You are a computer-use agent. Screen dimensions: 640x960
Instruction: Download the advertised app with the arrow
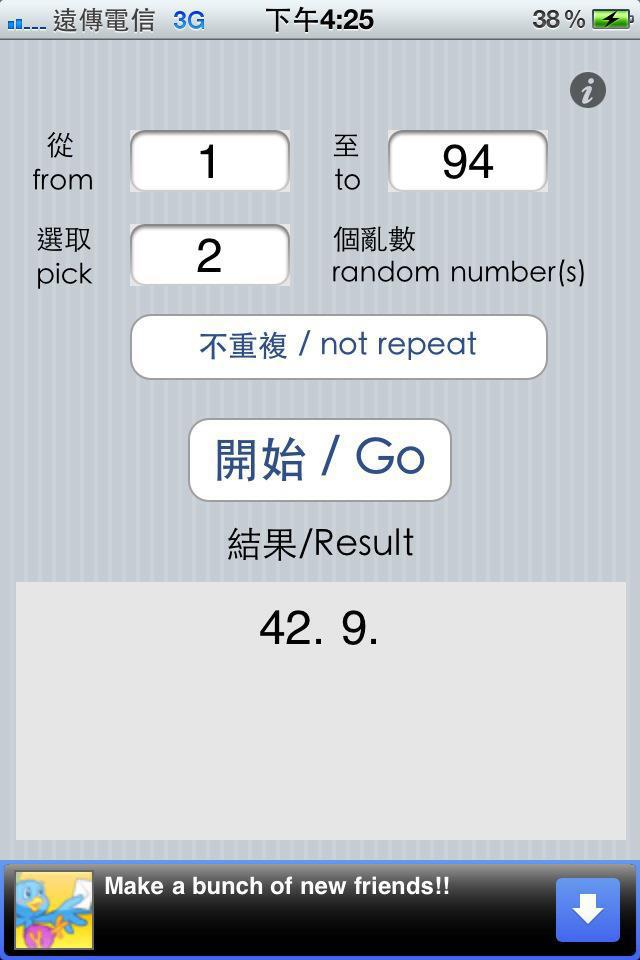coord(587,910)
